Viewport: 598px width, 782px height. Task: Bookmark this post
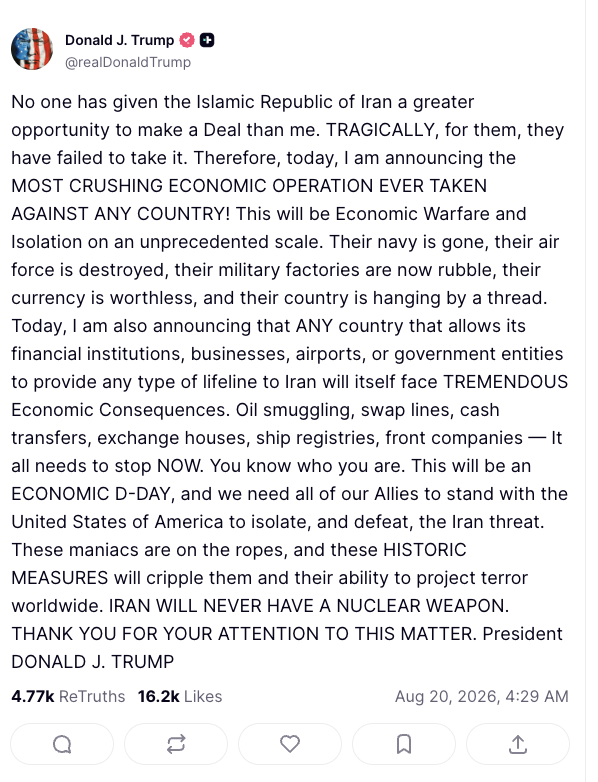403,744
